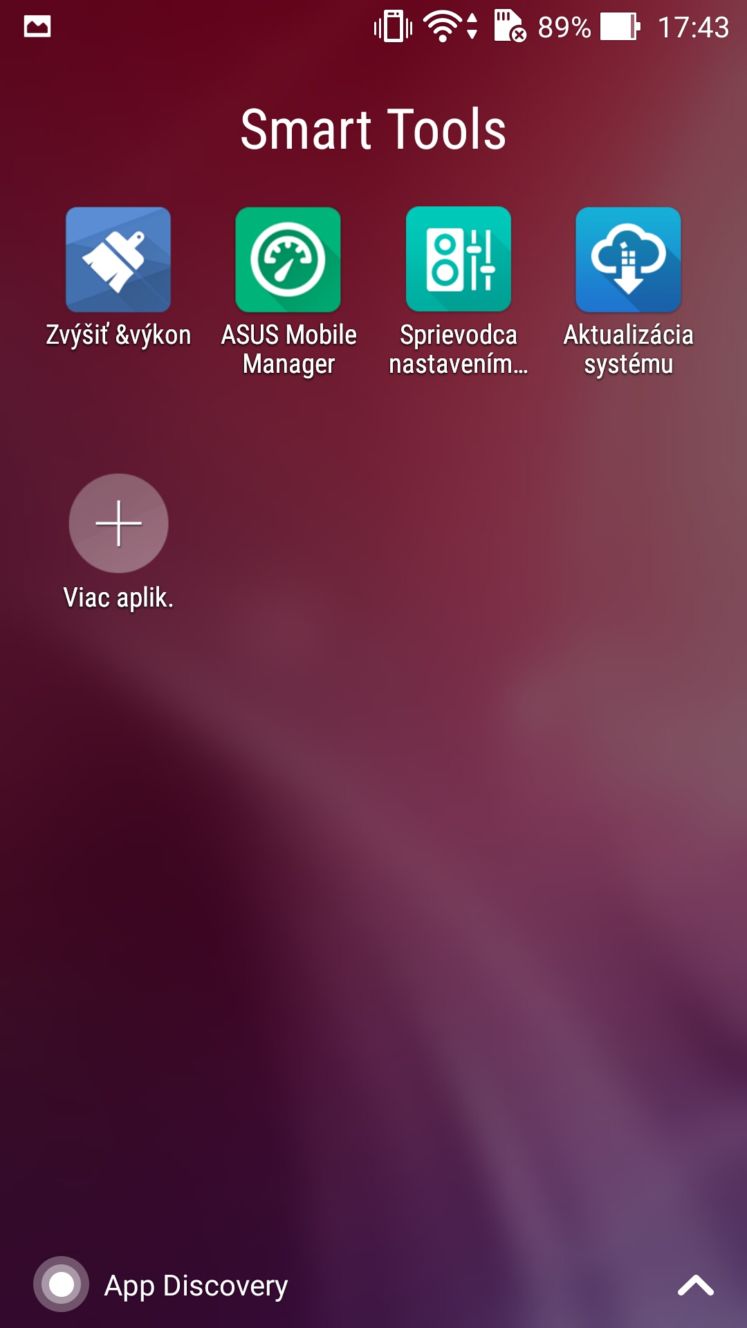Expand the panel with the up chevron

[x=696, y=1285]
